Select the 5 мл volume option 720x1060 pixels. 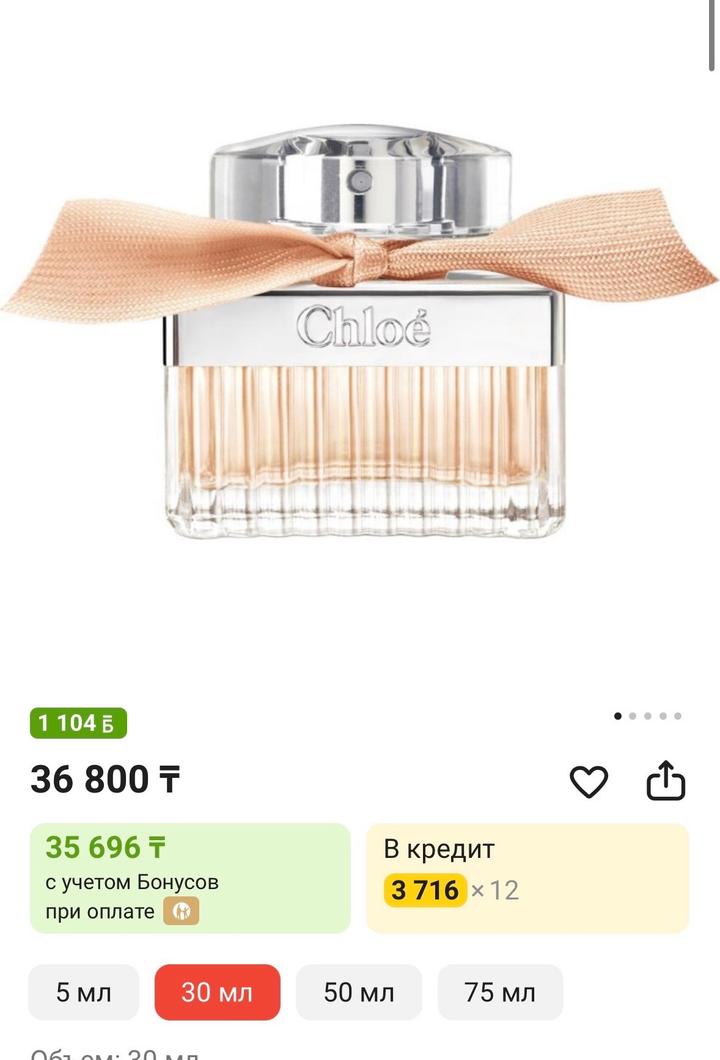pyautogui.click(x=83, y=992)
